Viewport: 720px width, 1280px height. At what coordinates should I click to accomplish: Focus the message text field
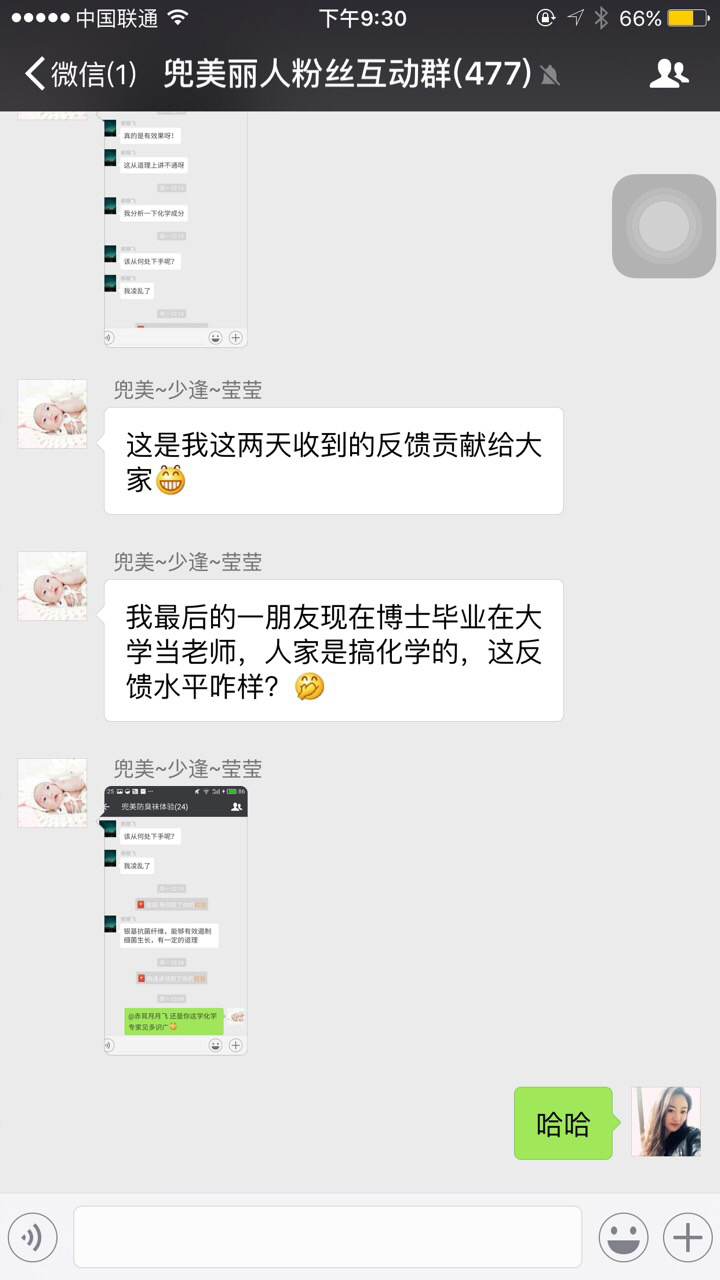click(x=327, y=1237)
